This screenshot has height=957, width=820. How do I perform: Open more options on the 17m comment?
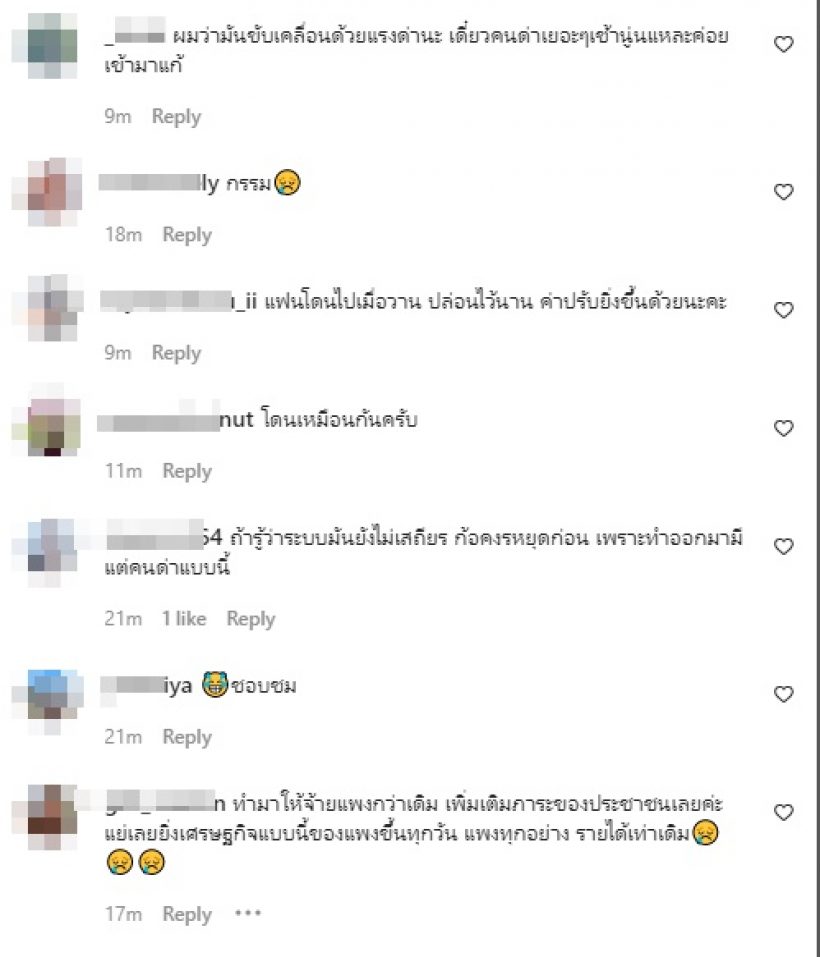pyautogui.click(x=246, y=915)
